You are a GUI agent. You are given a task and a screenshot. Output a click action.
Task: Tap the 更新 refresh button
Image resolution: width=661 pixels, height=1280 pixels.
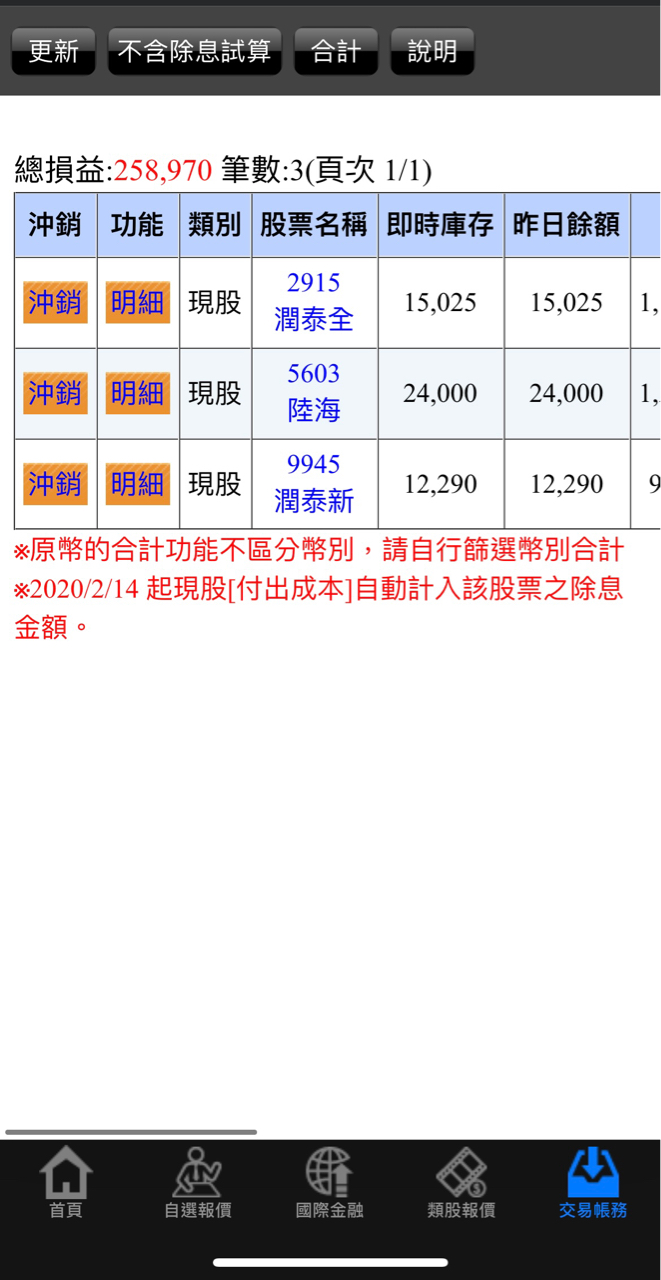point(53,51)
